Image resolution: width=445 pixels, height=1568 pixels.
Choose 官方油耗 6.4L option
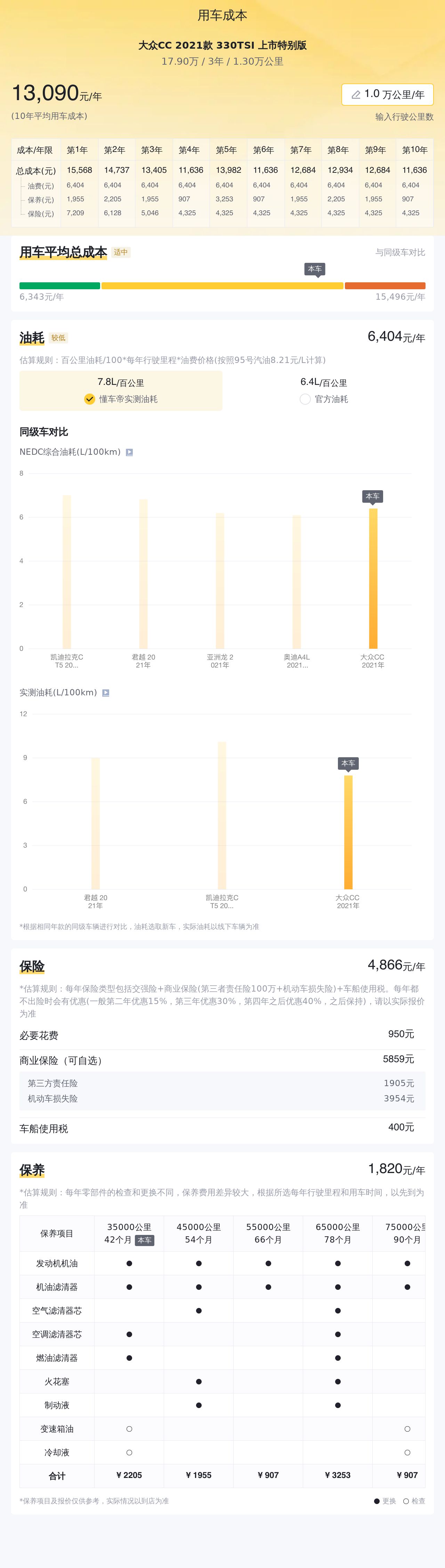point(323,391)
